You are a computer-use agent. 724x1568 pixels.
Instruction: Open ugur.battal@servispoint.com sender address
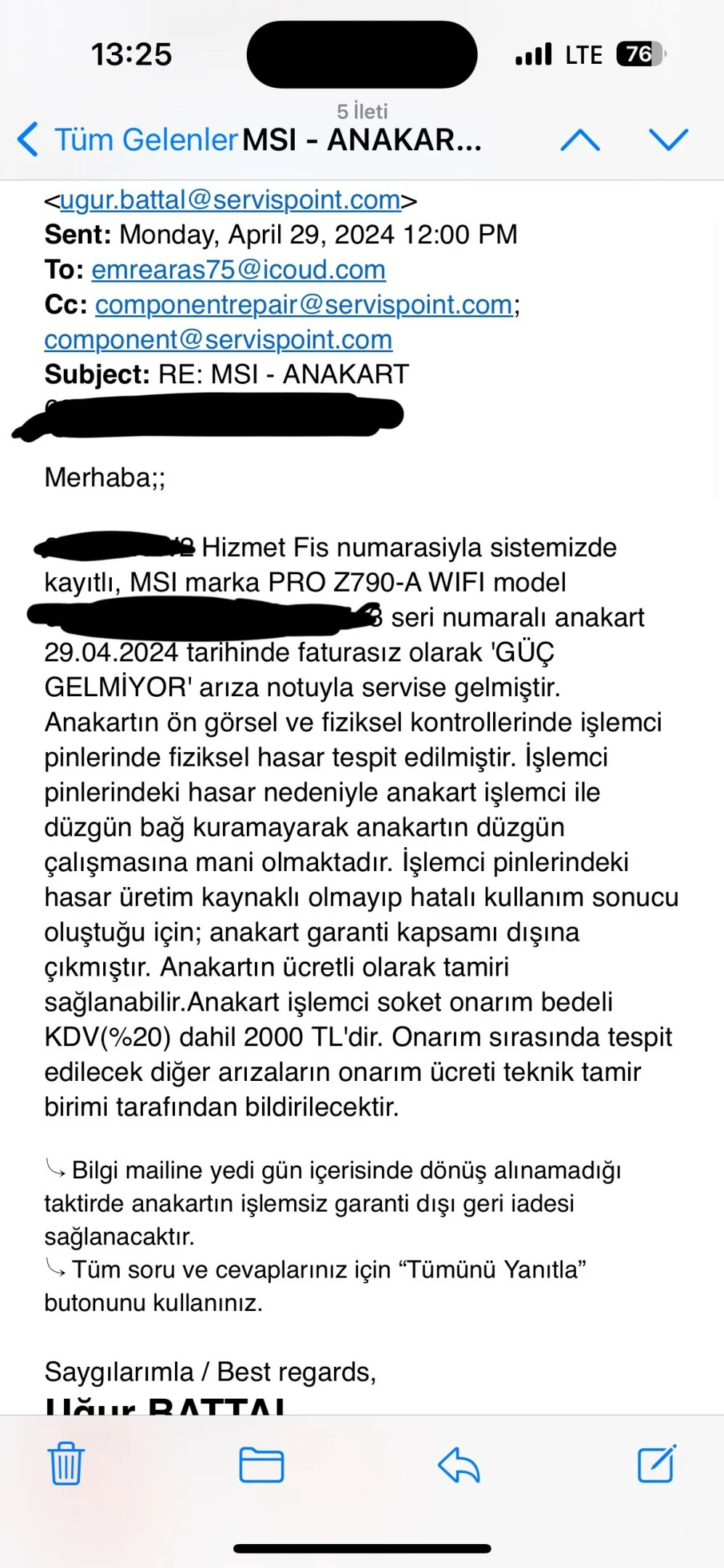[230, 200]
